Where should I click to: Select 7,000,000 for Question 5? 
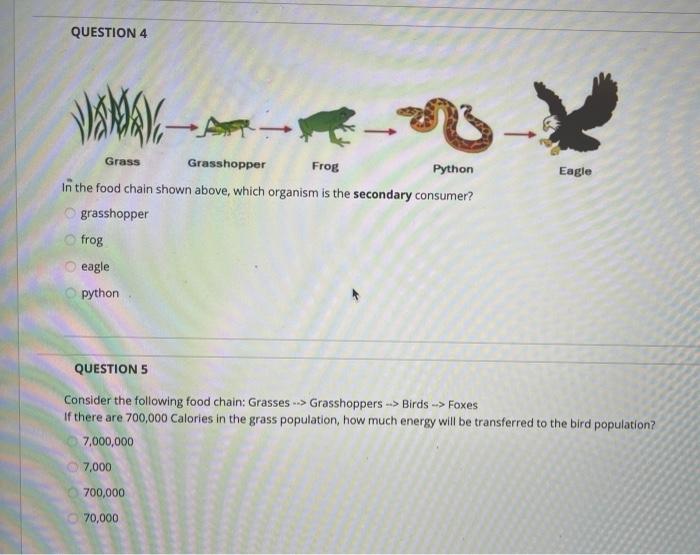[74, 441]
